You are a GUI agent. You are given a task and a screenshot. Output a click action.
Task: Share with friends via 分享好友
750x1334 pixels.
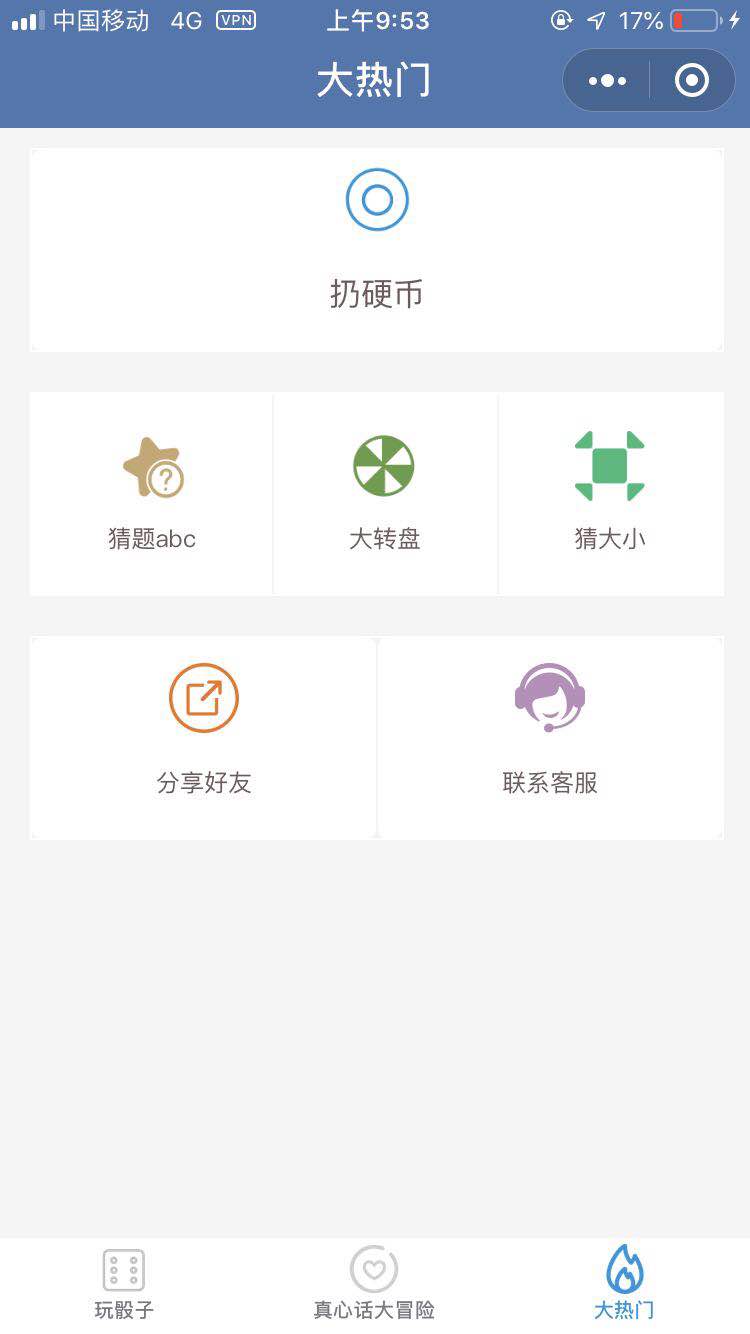coord(203,738)
